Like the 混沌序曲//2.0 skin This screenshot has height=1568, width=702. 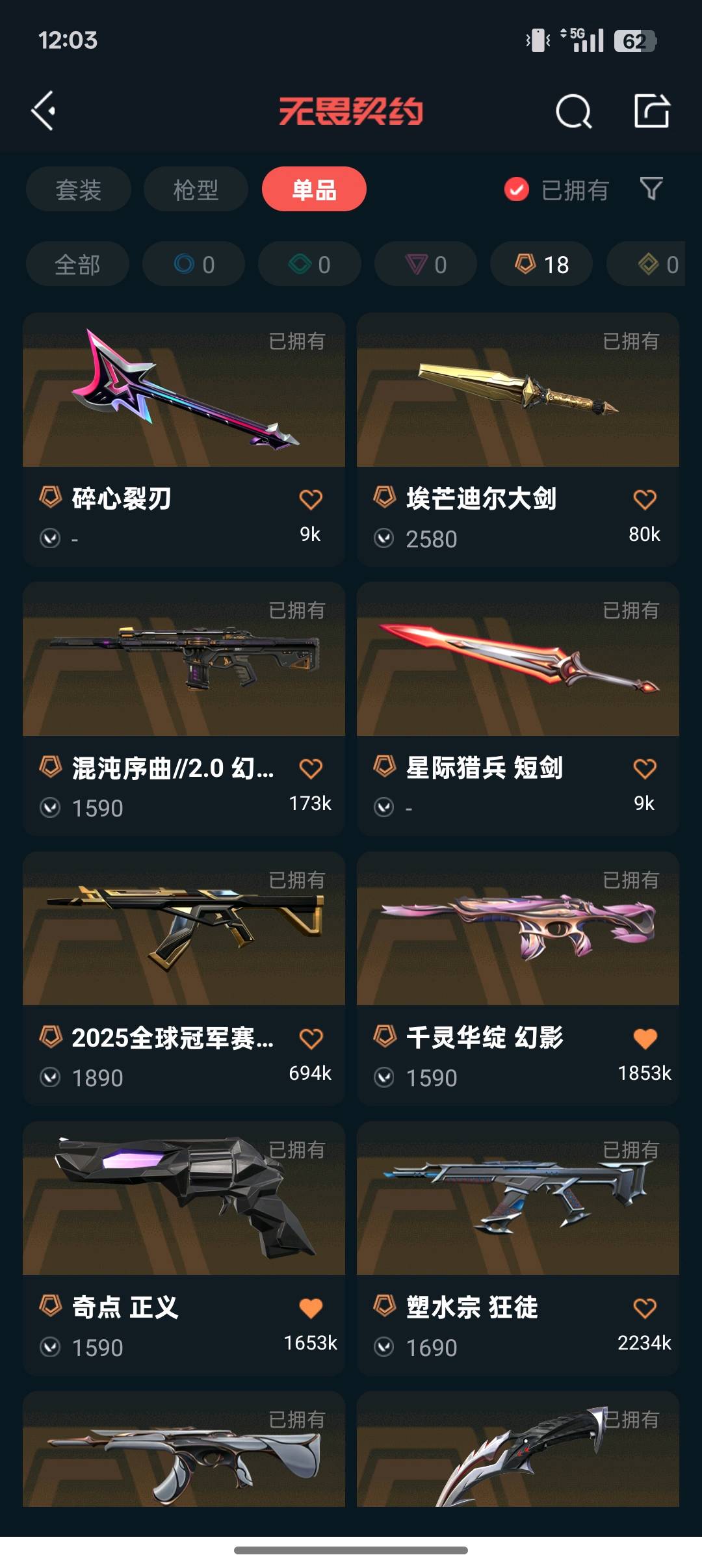311,769
